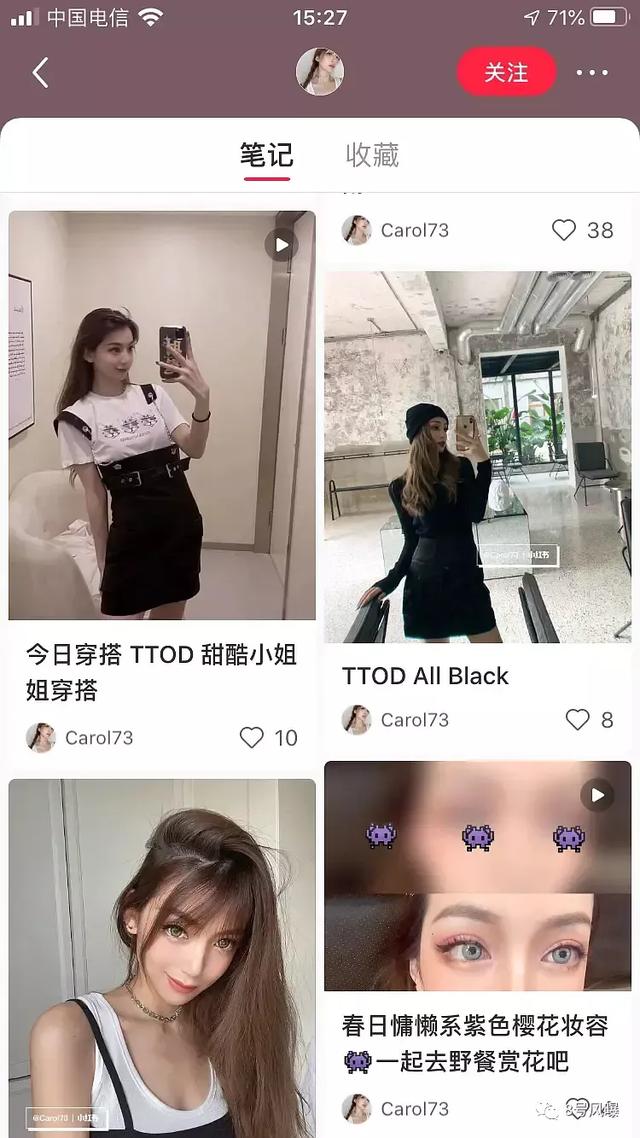Follow this user with 关注 button
This screenshot has width=640, height=1138.
click(506, 72)
